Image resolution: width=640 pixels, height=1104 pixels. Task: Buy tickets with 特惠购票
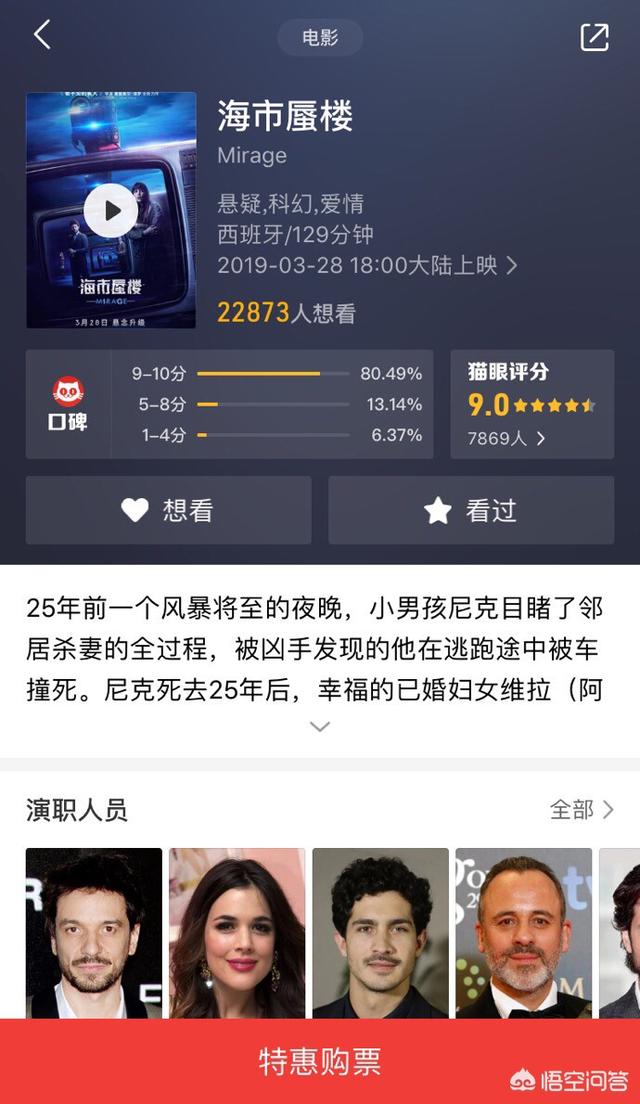320,1061
